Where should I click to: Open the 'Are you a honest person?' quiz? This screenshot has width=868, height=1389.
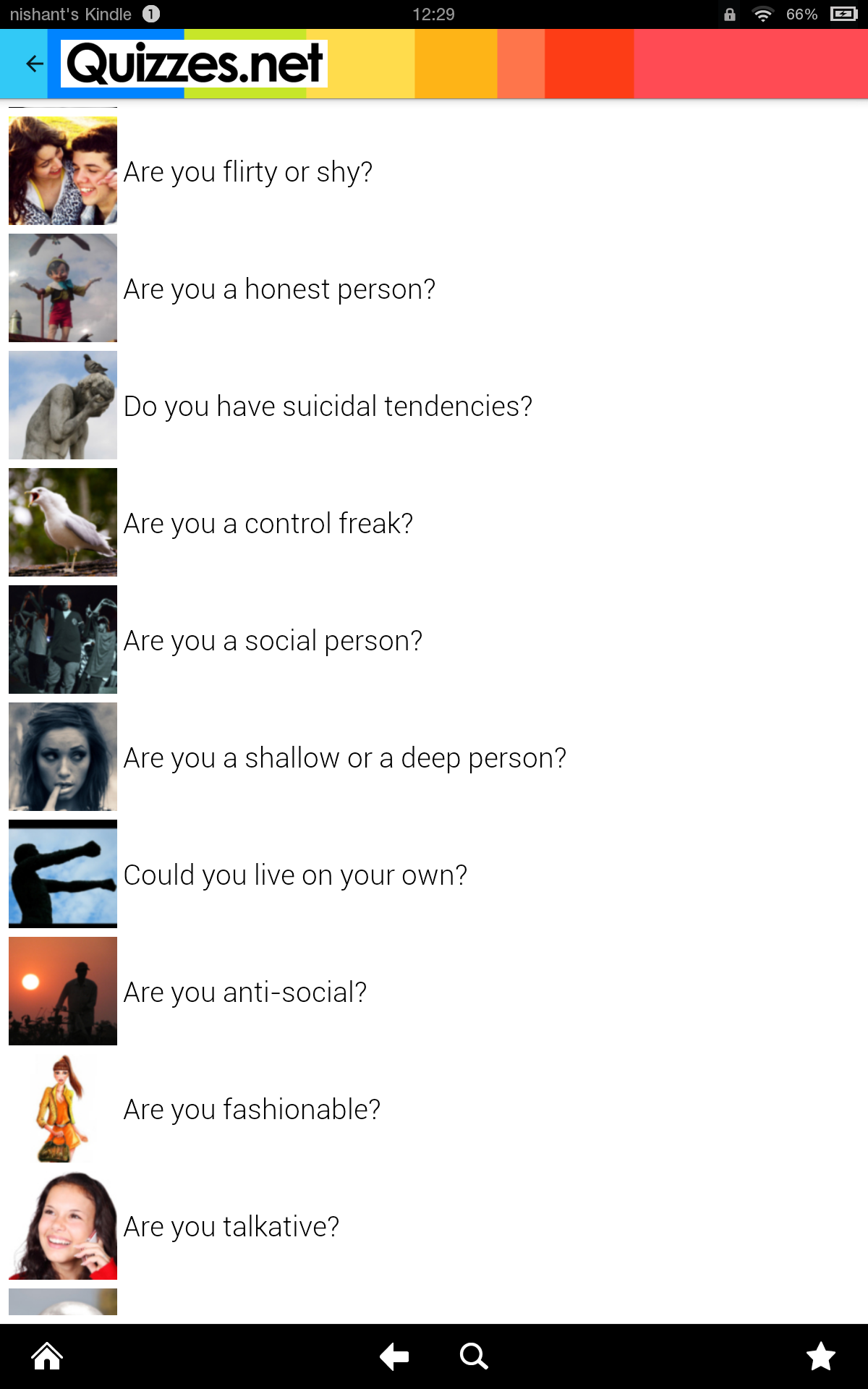coord(279,289)
